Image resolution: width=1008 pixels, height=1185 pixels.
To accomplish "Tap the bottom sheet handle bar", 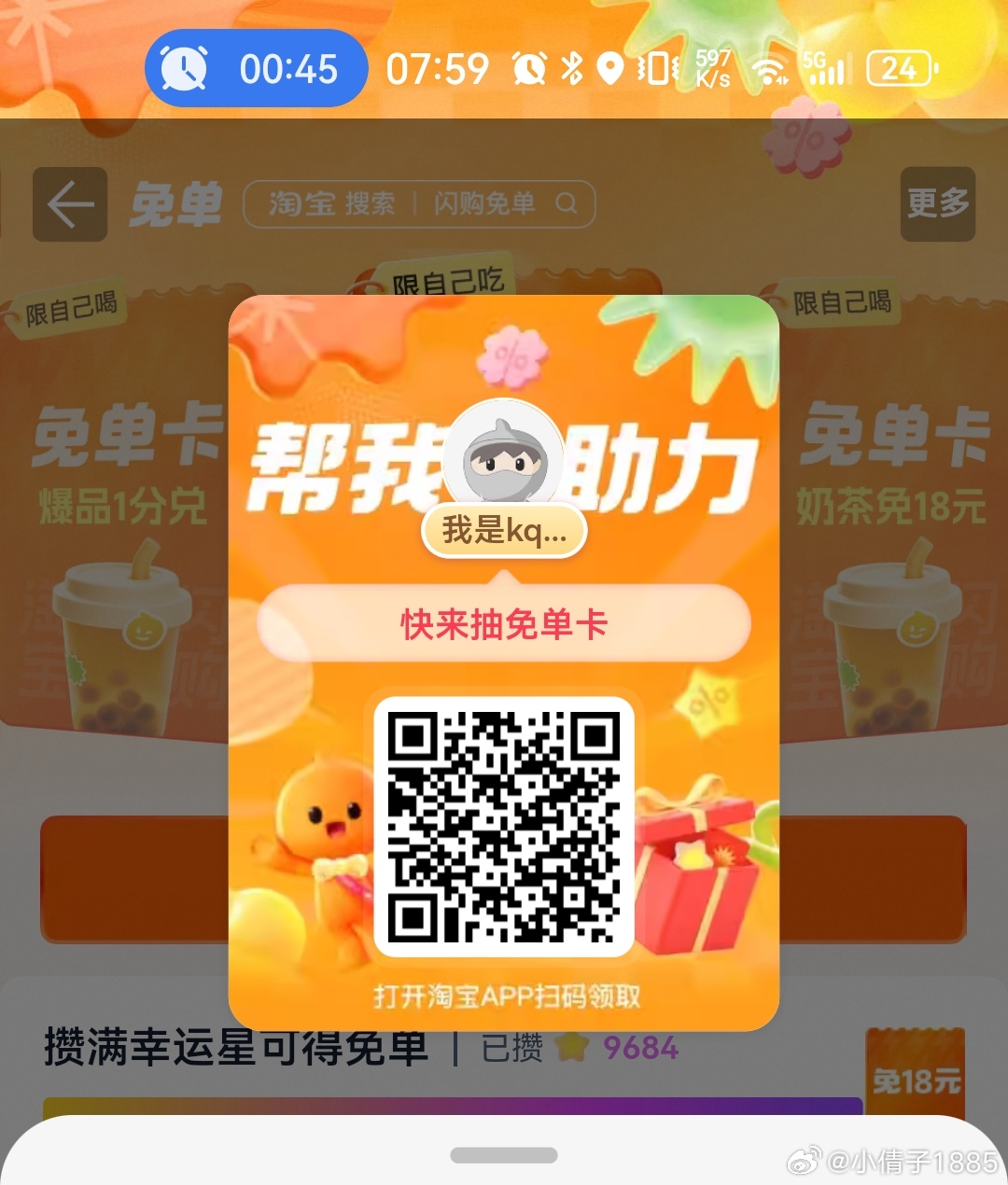I will click(504, 1155).
